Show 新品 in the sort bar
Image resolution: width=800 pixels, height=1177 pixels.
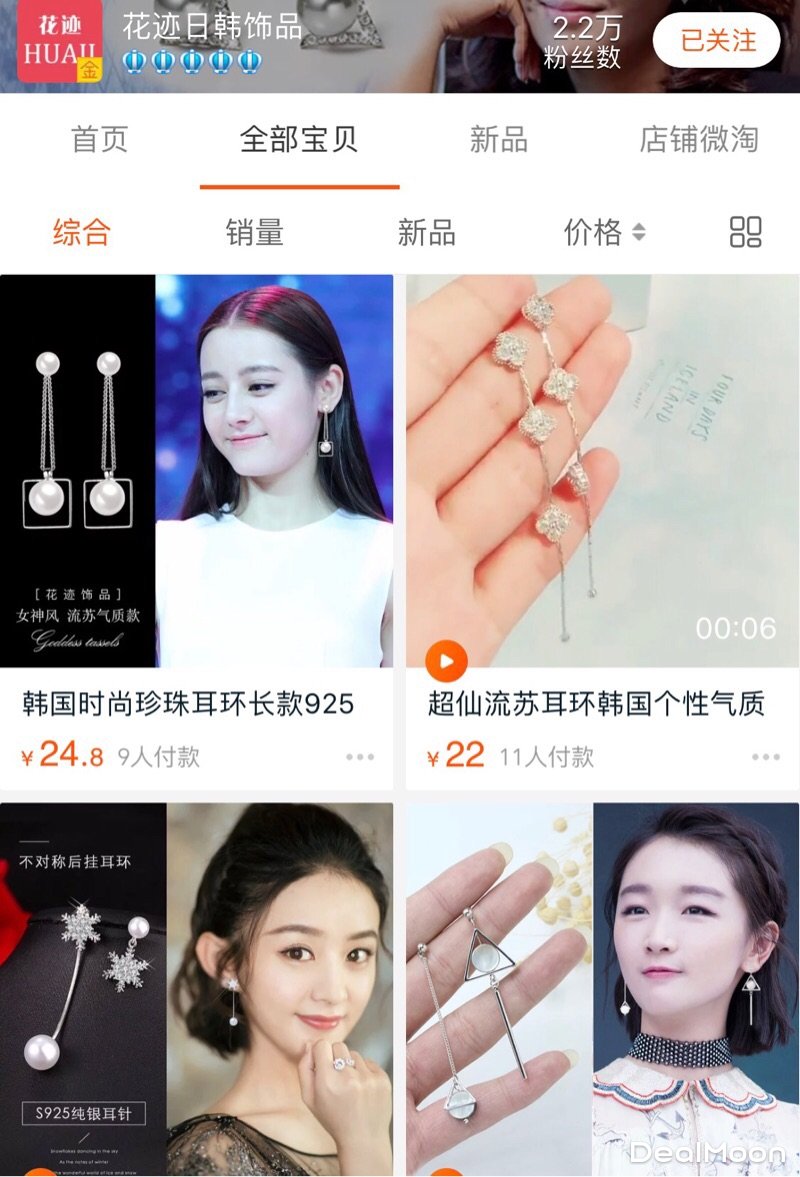point(427,233)
